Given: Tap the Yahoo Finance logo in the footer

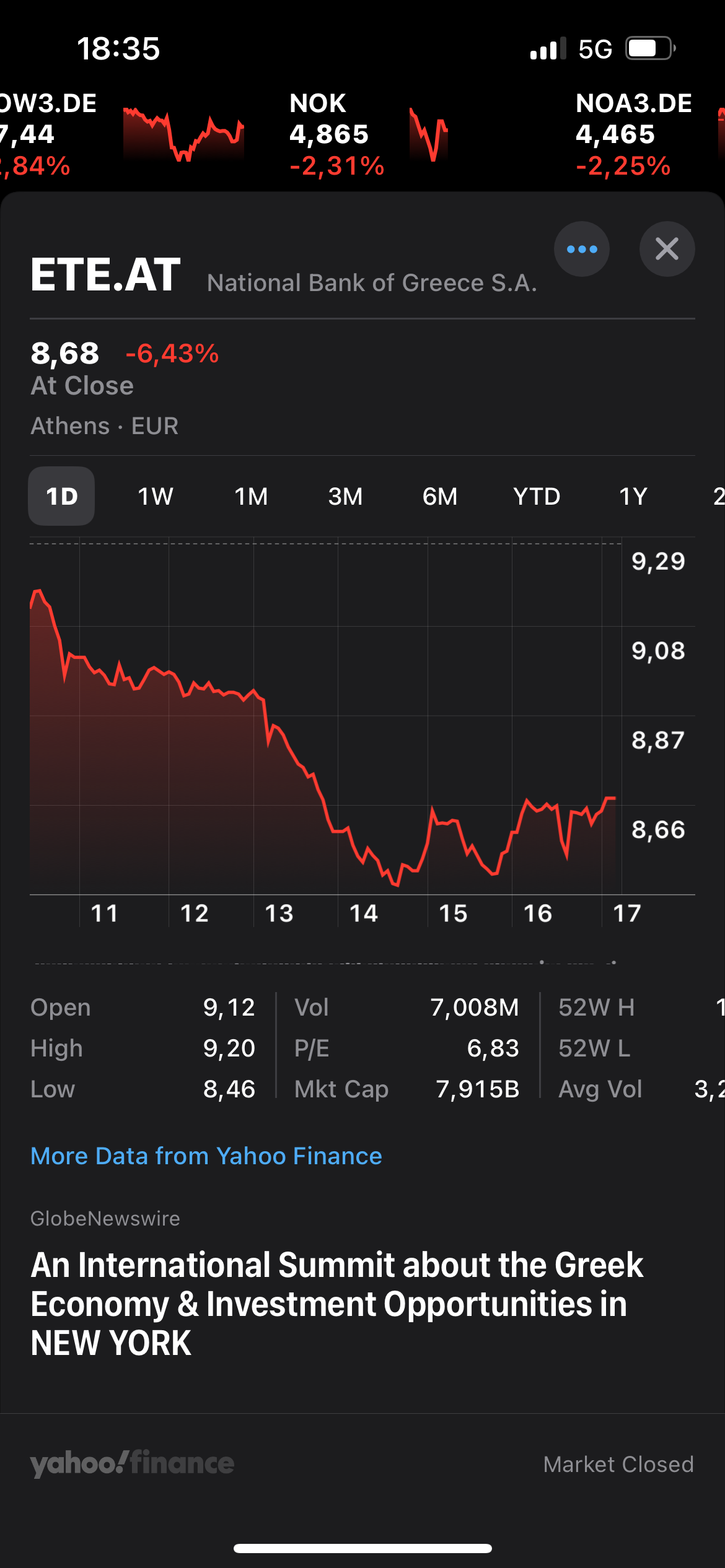Looking at the screenshot, I should (132, 1463).
